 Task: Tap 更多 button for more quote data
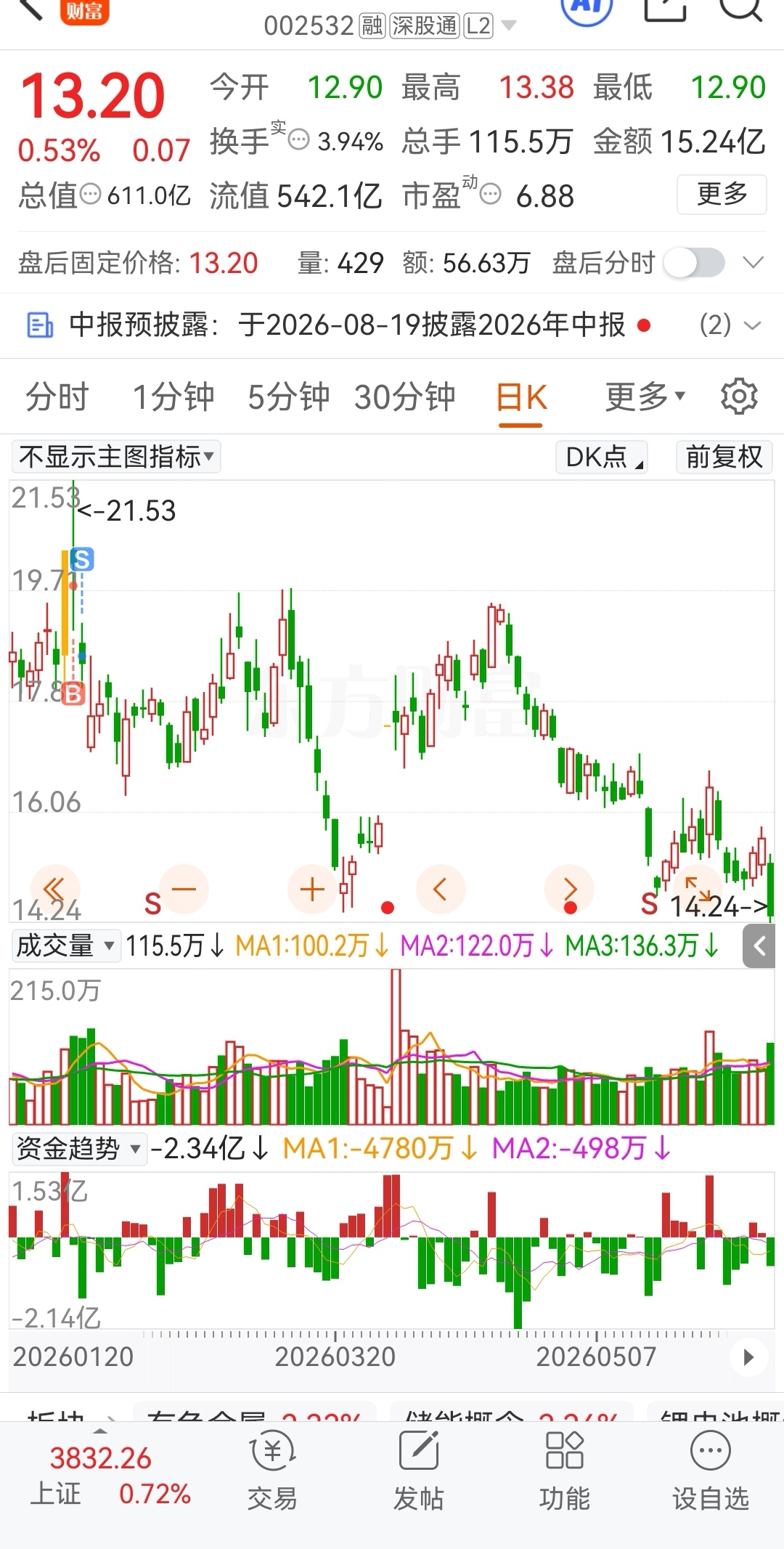[722, 195]
